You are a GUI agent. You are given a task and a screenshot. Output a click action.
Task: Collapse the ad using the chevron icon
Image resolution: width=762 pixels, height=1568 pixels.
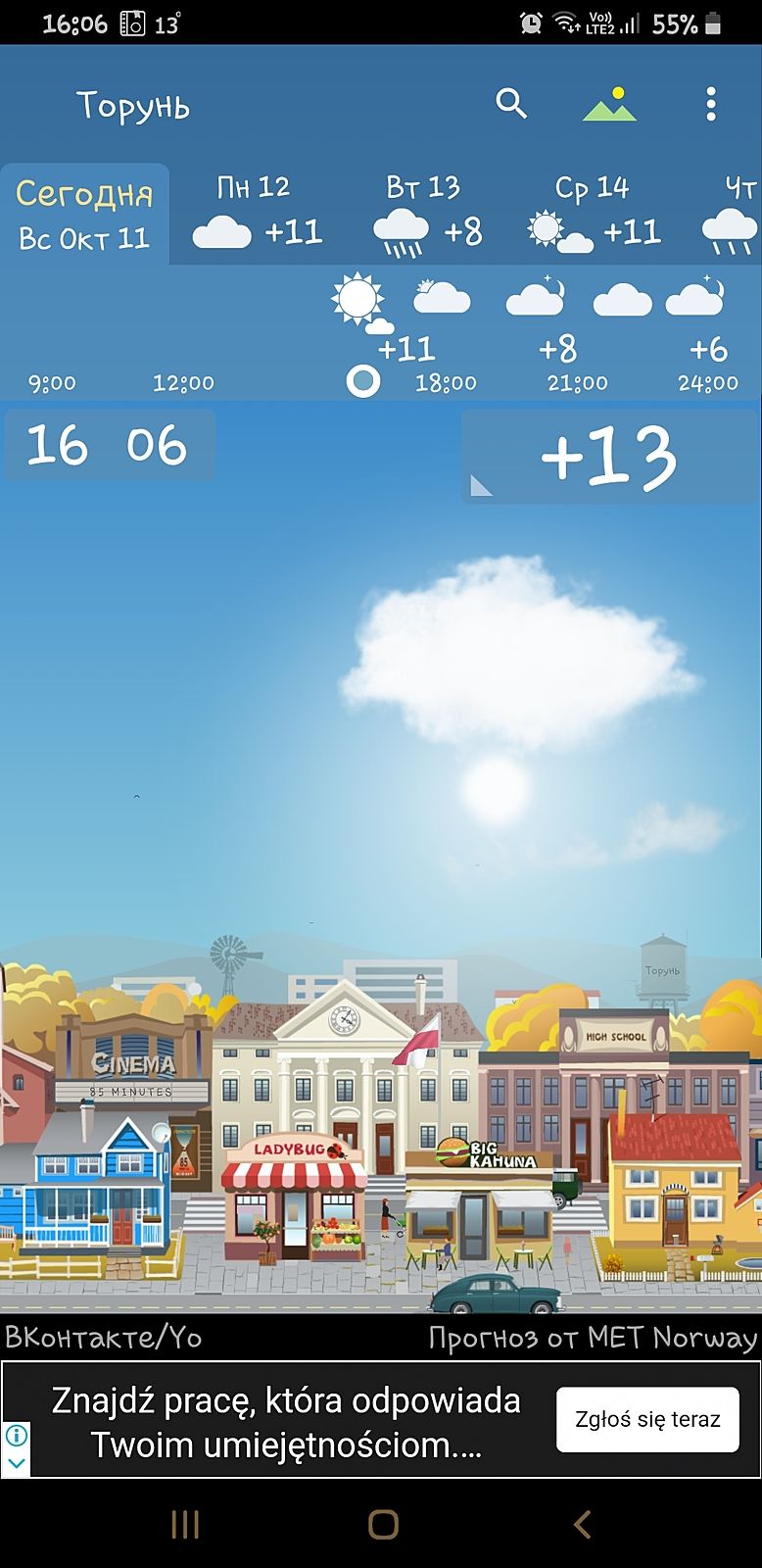point(17,1463)
